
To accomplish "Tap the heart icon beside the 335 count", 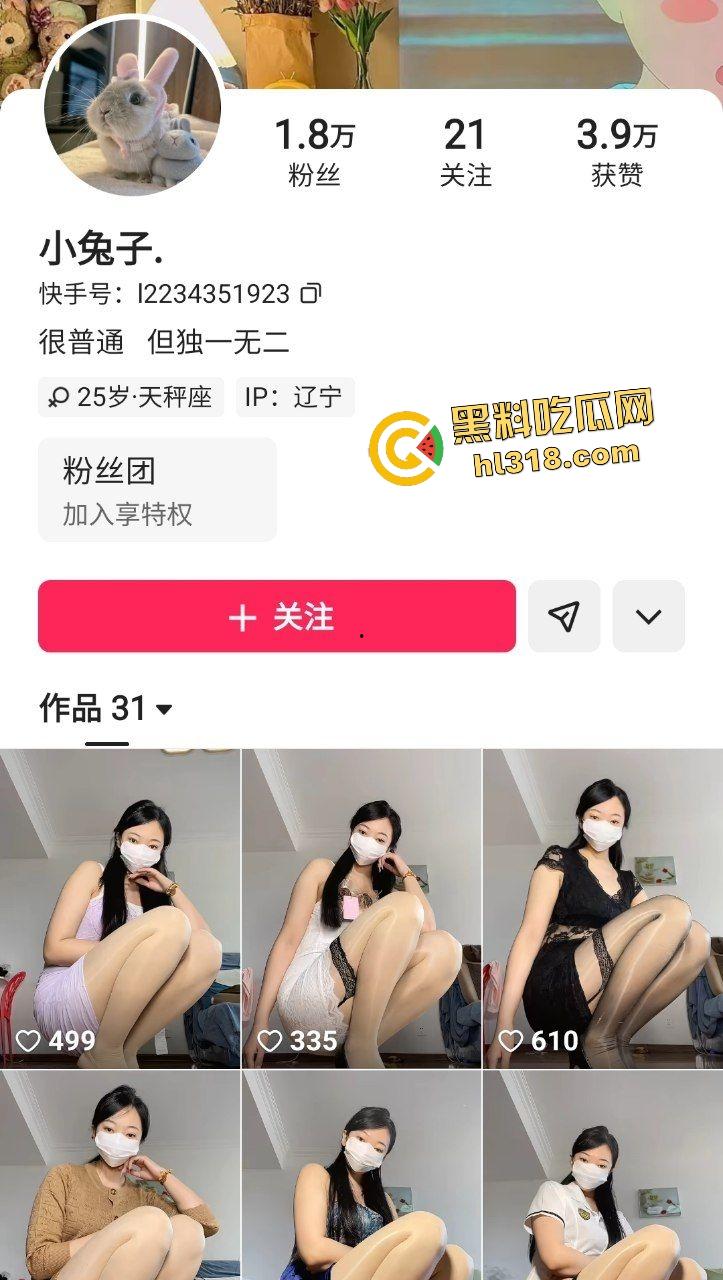I will (270, 1041).
